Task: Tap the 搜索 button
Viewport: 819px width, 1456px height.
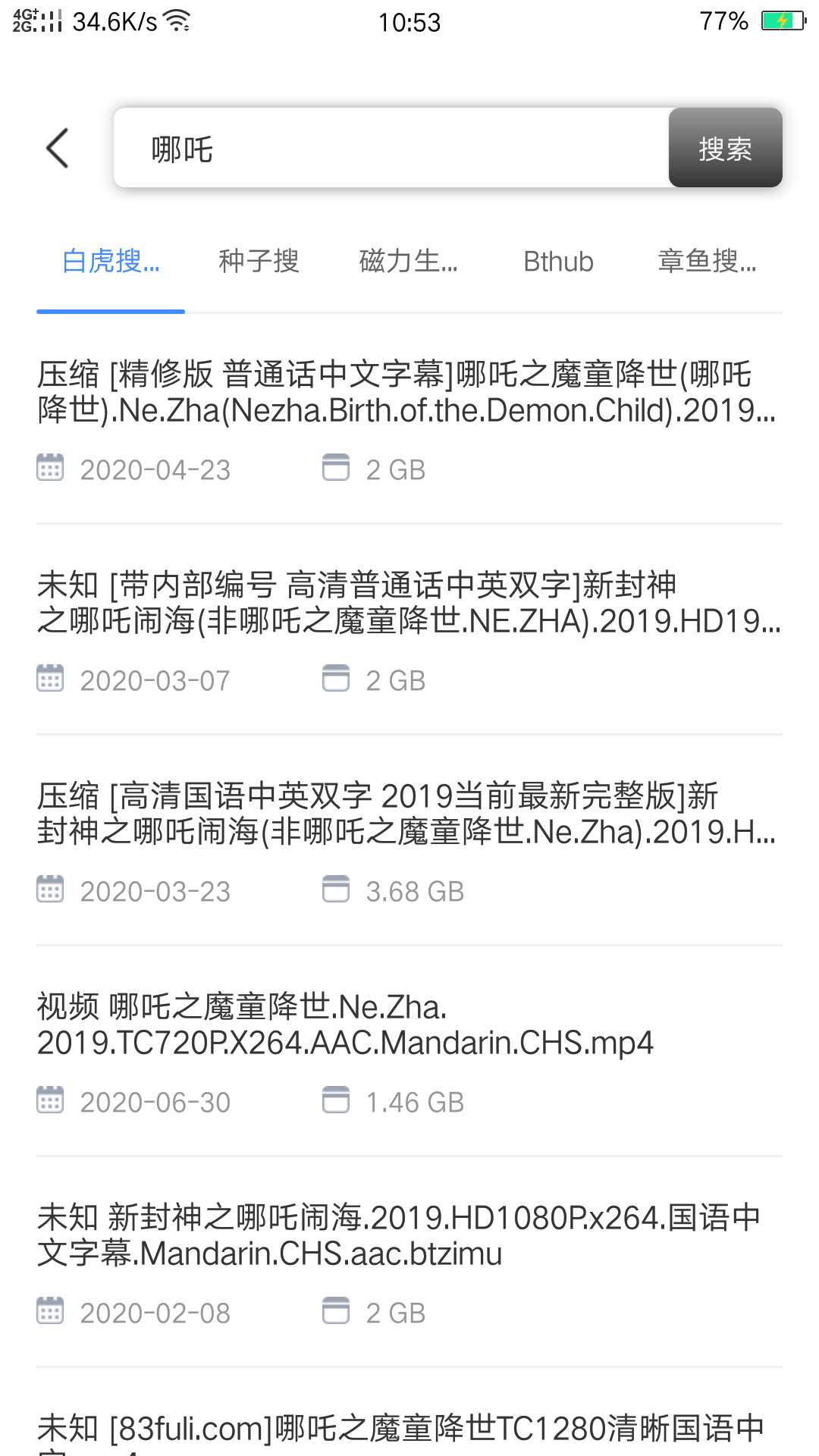Action: click(x=725, y=148)
